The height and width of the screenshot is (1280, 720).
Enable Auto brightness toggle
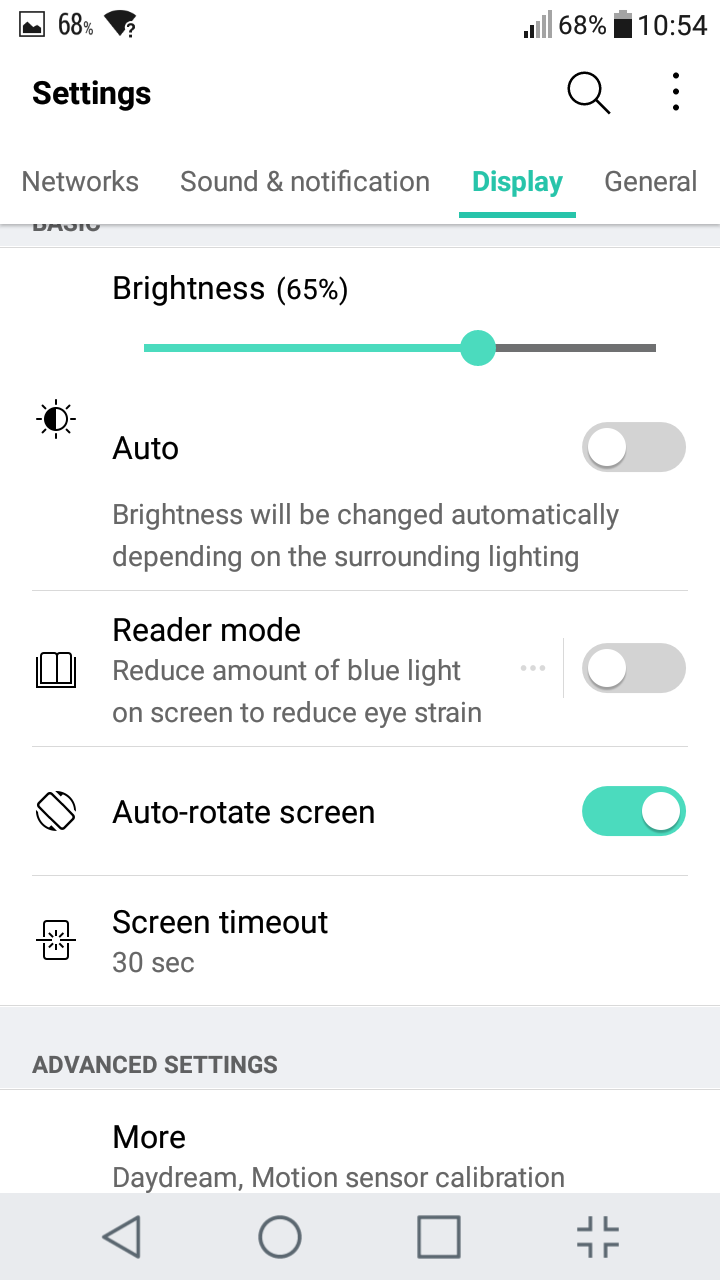(634, 448)
